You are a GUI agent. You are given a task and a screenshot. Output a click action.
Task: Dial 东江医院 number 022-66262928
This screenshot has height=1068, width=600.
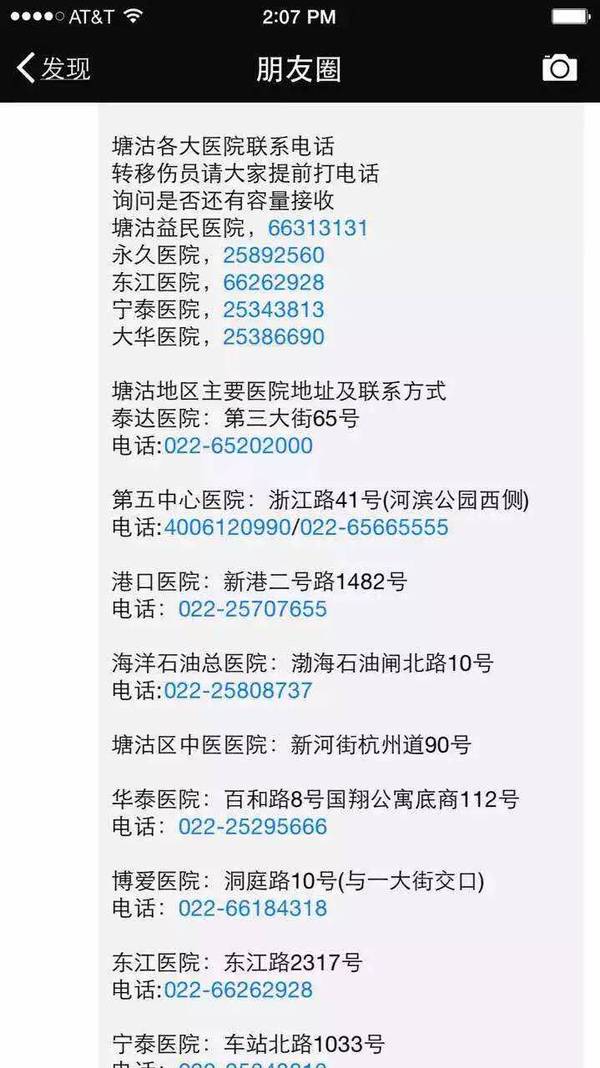(x=238, y=990)
